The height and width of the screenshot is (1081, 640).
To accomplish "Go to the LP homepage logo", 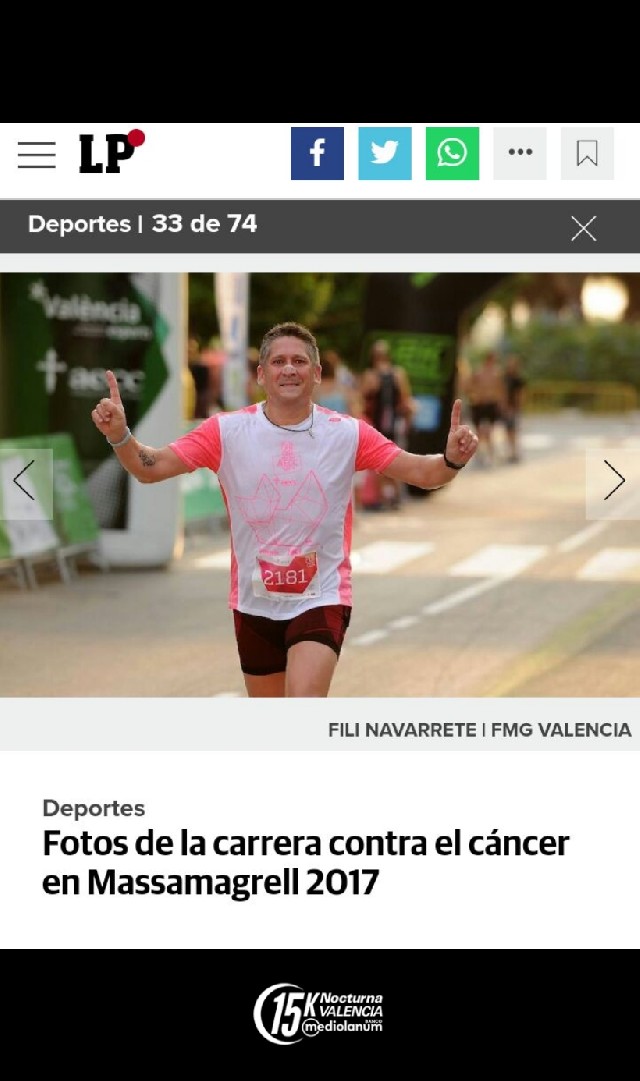I will 111,153.
